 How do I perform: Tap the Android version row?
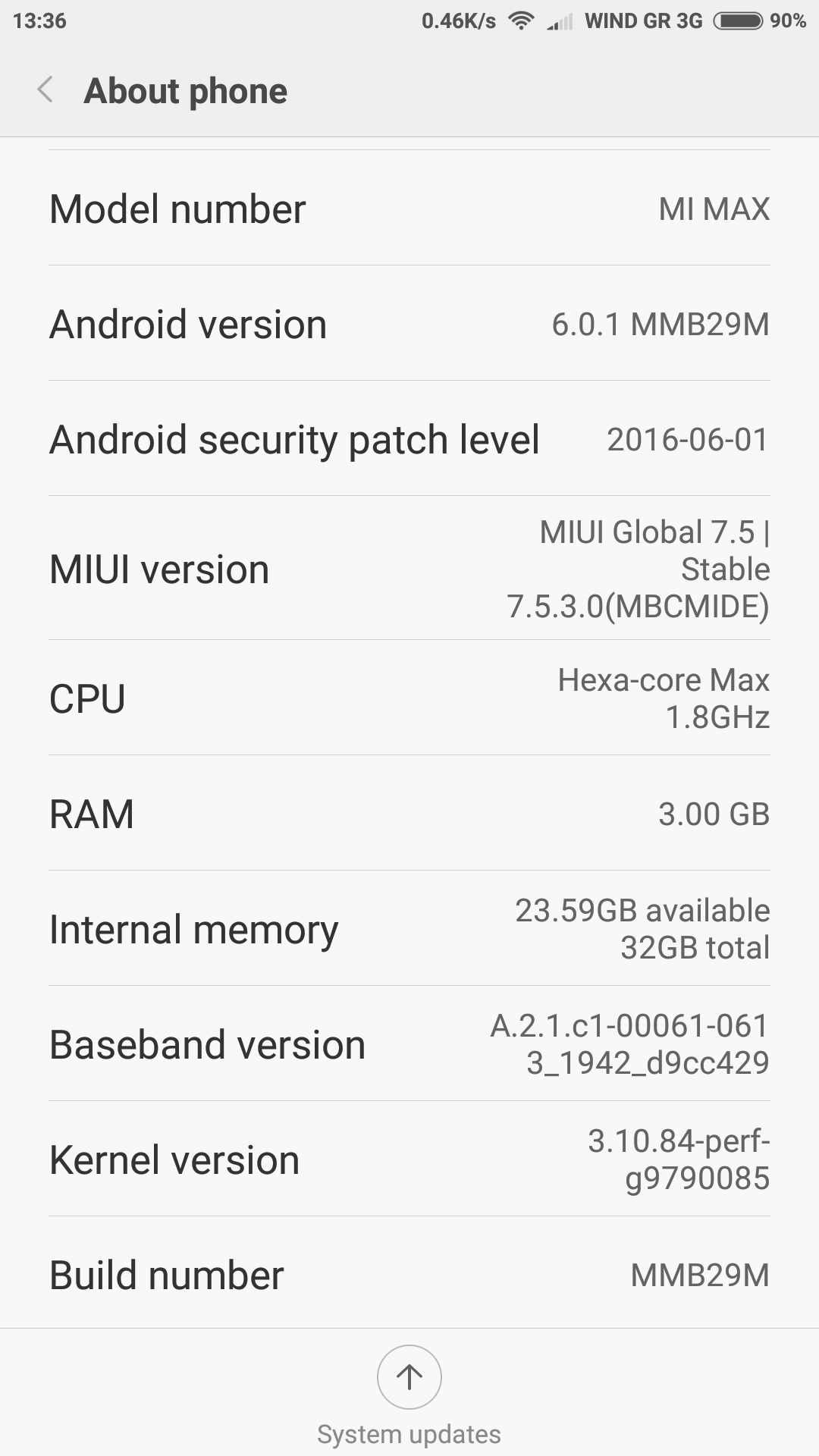[409, 323]
